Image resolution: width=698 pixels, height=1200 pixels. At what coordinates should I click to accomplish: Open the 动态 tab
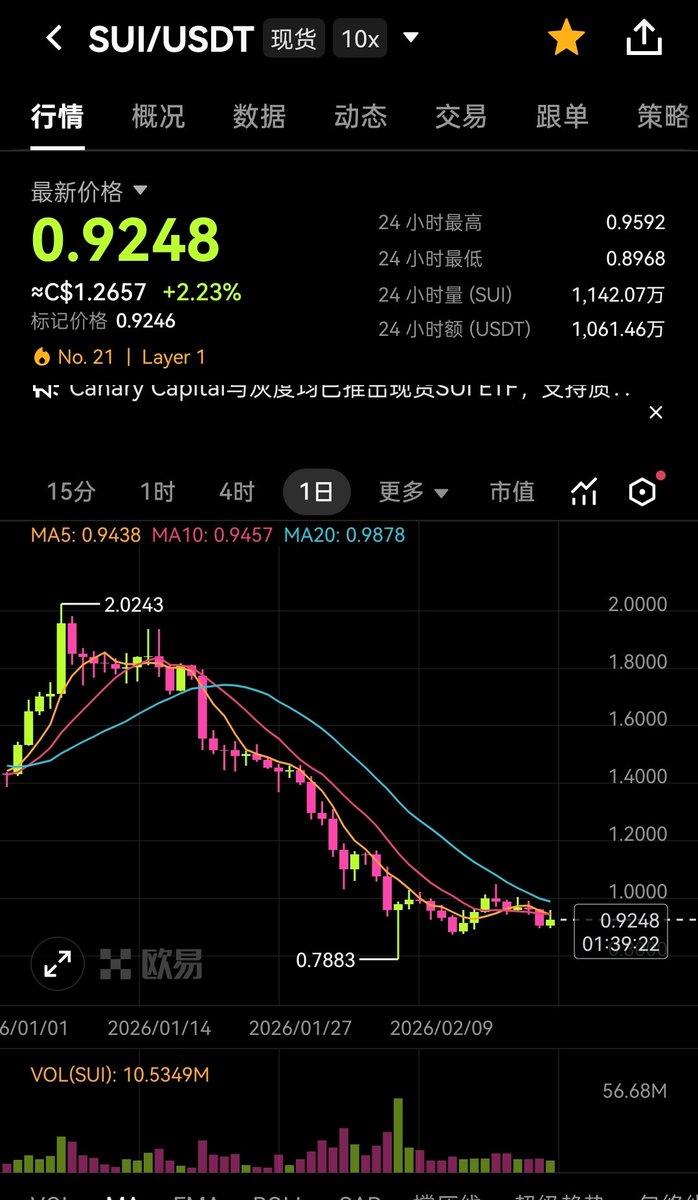click(x=360, y=116)
